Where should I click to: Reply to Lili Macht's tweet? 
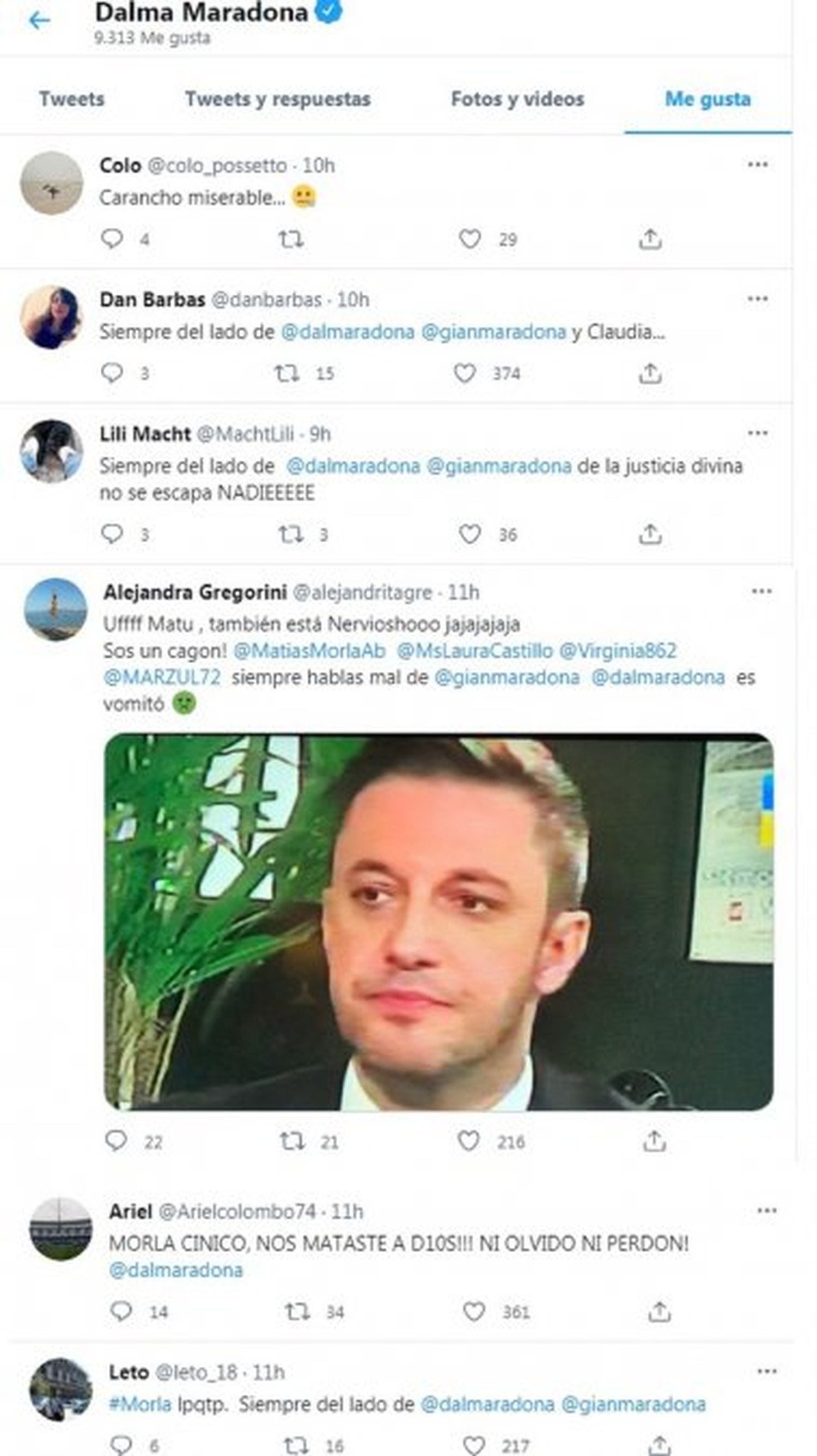coord(112,533)
